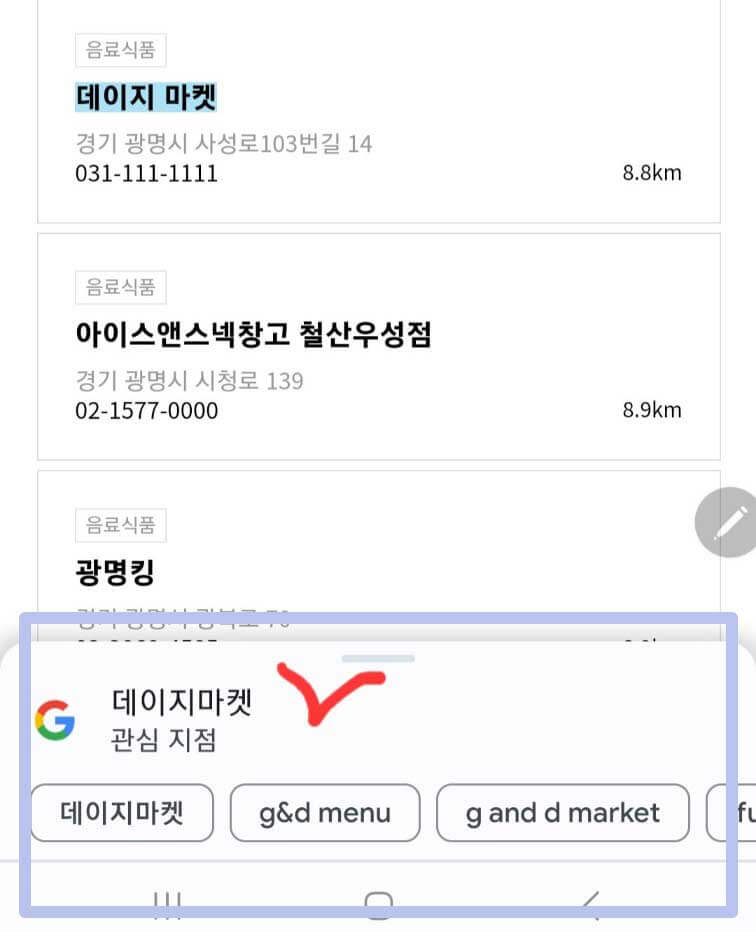Viewport: 756px width, 932px height.
Task: Select the 'g&d menu' suggestion chip
Action: click(325, 813)
